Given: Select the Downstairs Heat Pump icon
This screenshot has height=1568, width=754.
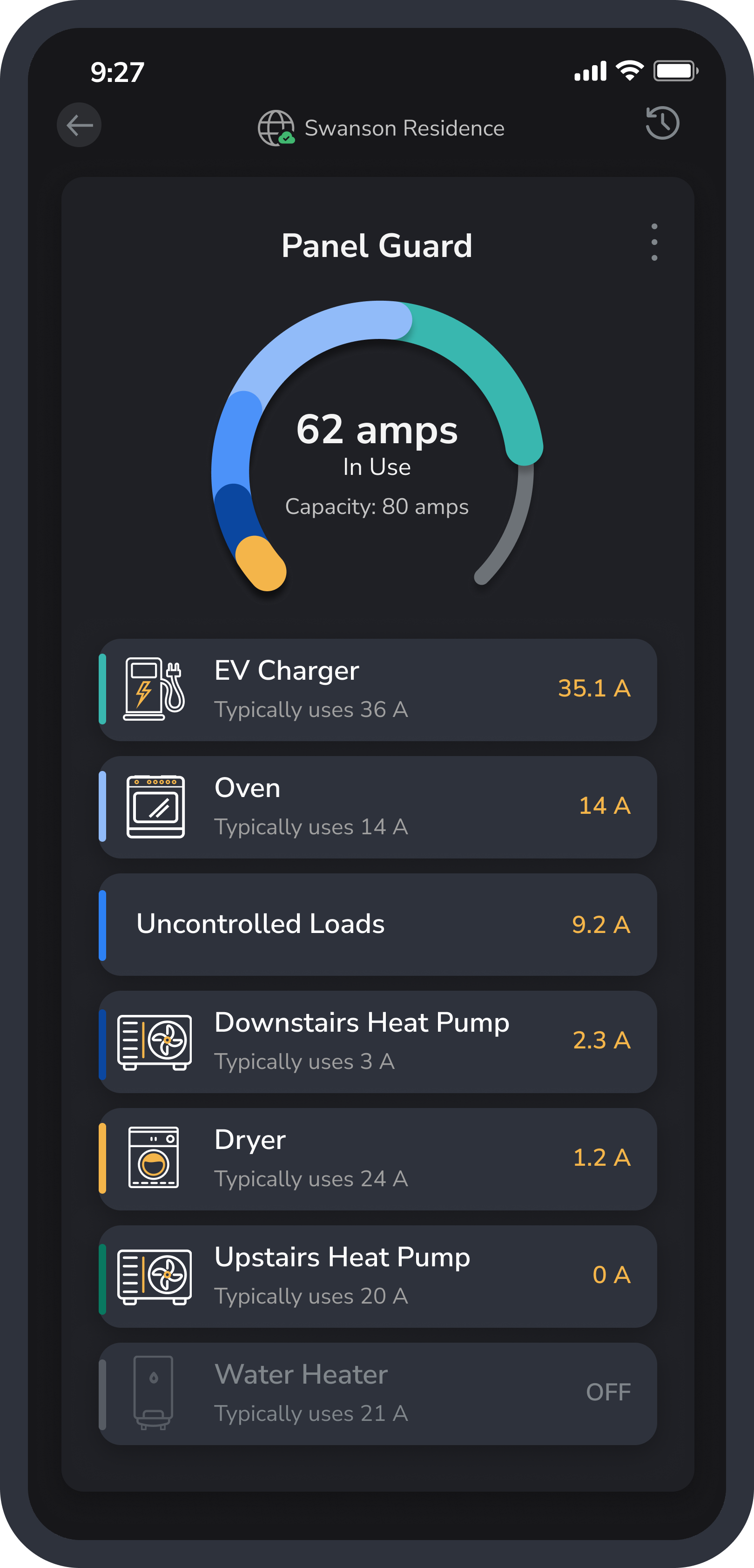Looking at the screenshot, I should (155, 1041).
